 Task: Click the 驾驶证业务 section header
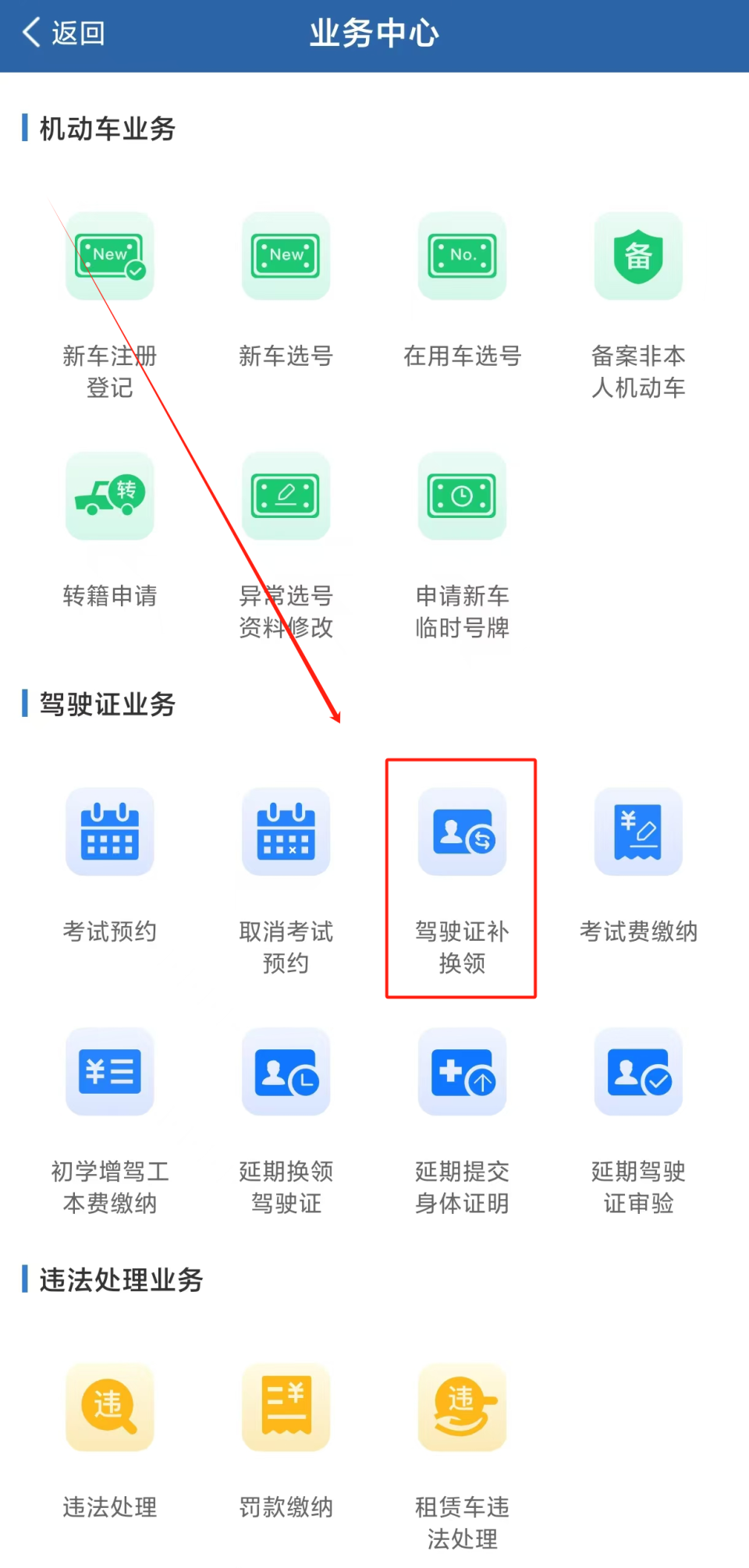tap(105, 704)
